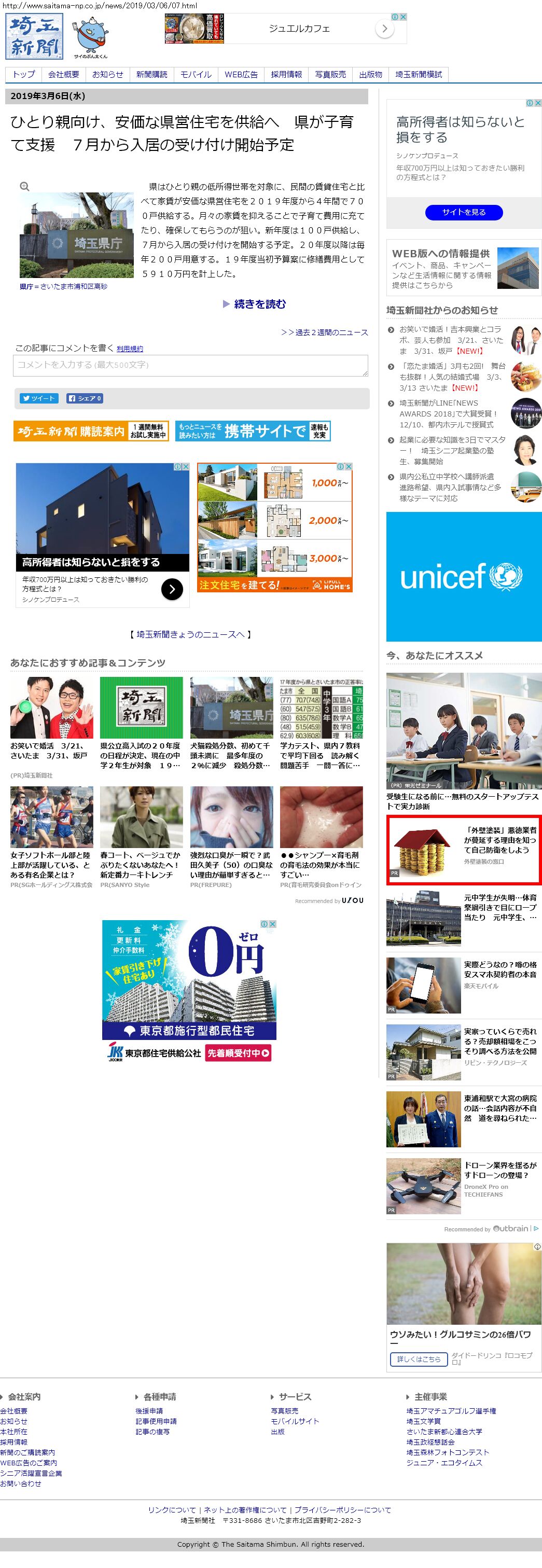The image size is (542, 1568).
Task: Open the 利用規約 link
Action: 130,349
